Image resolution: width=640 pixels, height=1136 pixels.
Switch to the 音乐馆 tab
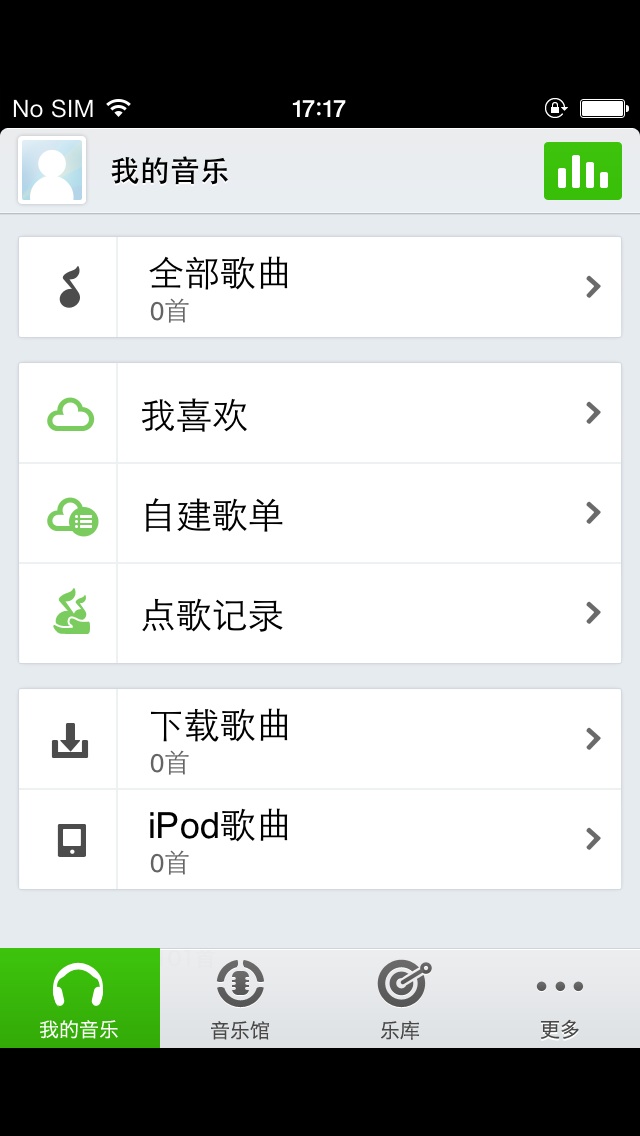[x=240, y=998]
